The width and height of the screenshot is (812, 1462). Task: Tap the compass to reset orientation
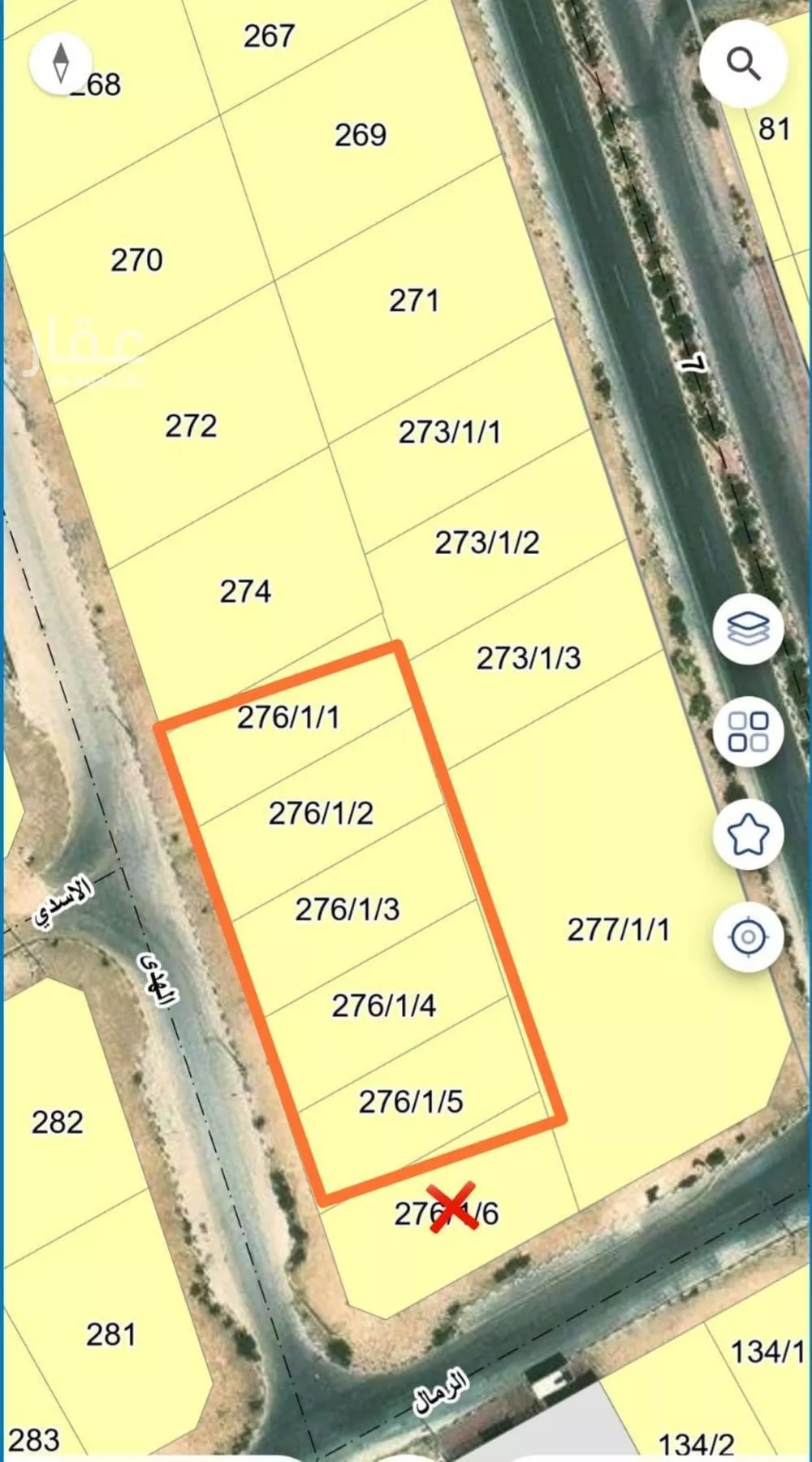(x=61, y=63)
